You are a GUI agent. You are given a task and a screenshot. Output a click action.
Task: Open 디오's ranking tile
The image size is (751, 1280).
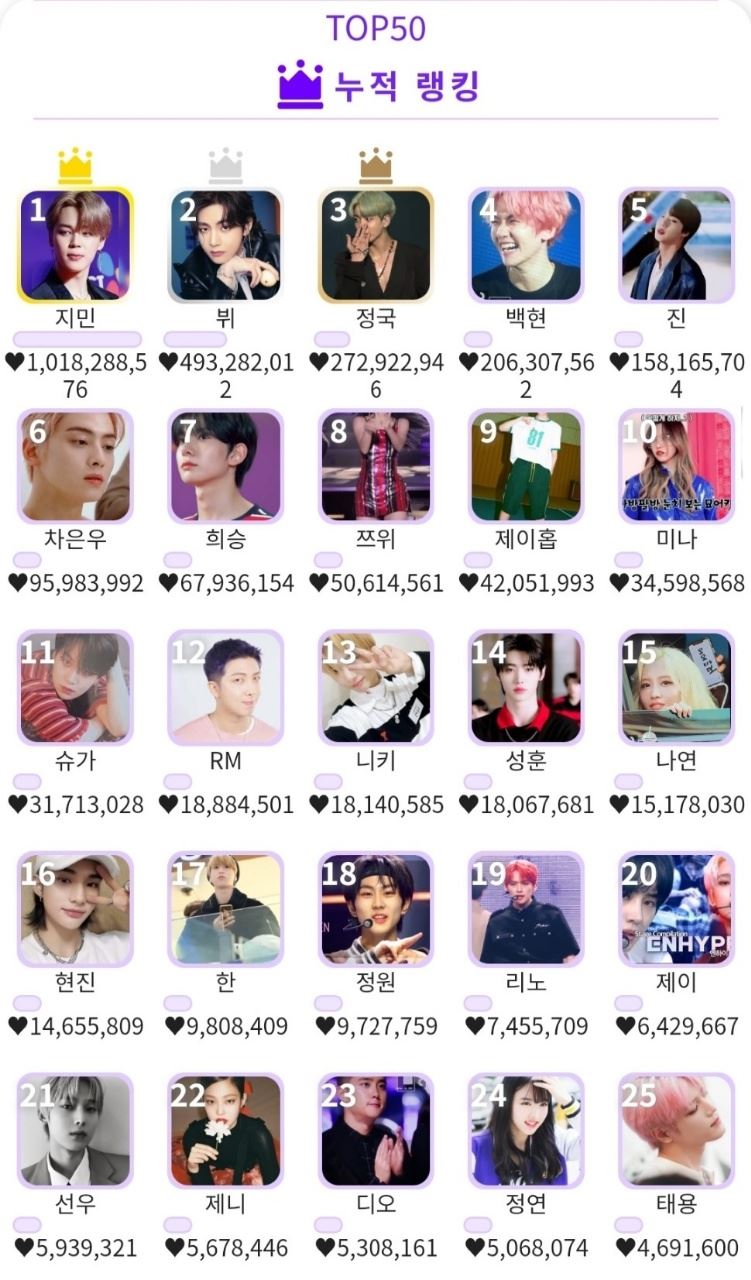point(375,1131)
